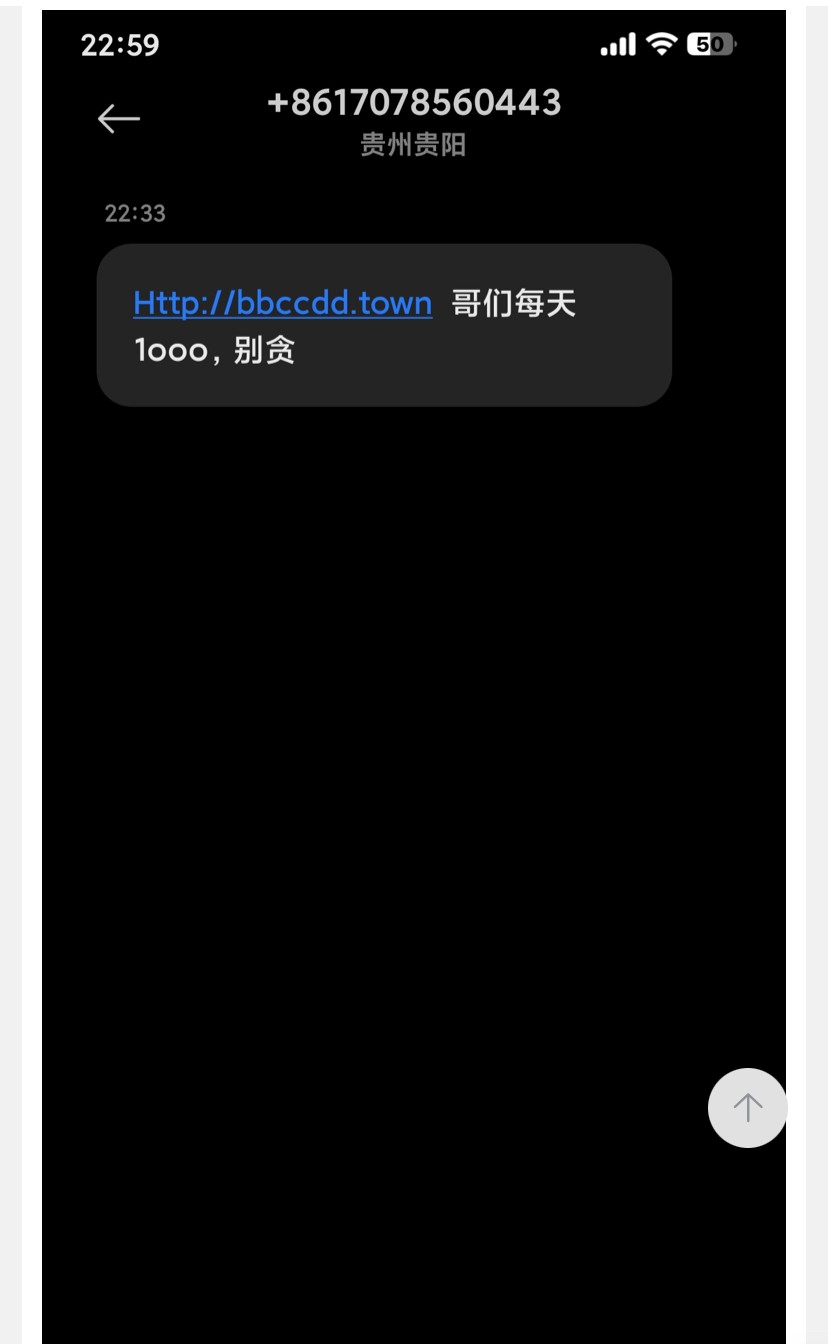Viewport: 828px width, 1344px height.
Task: Go back from the SMS conversation
Action: [118, 119]
